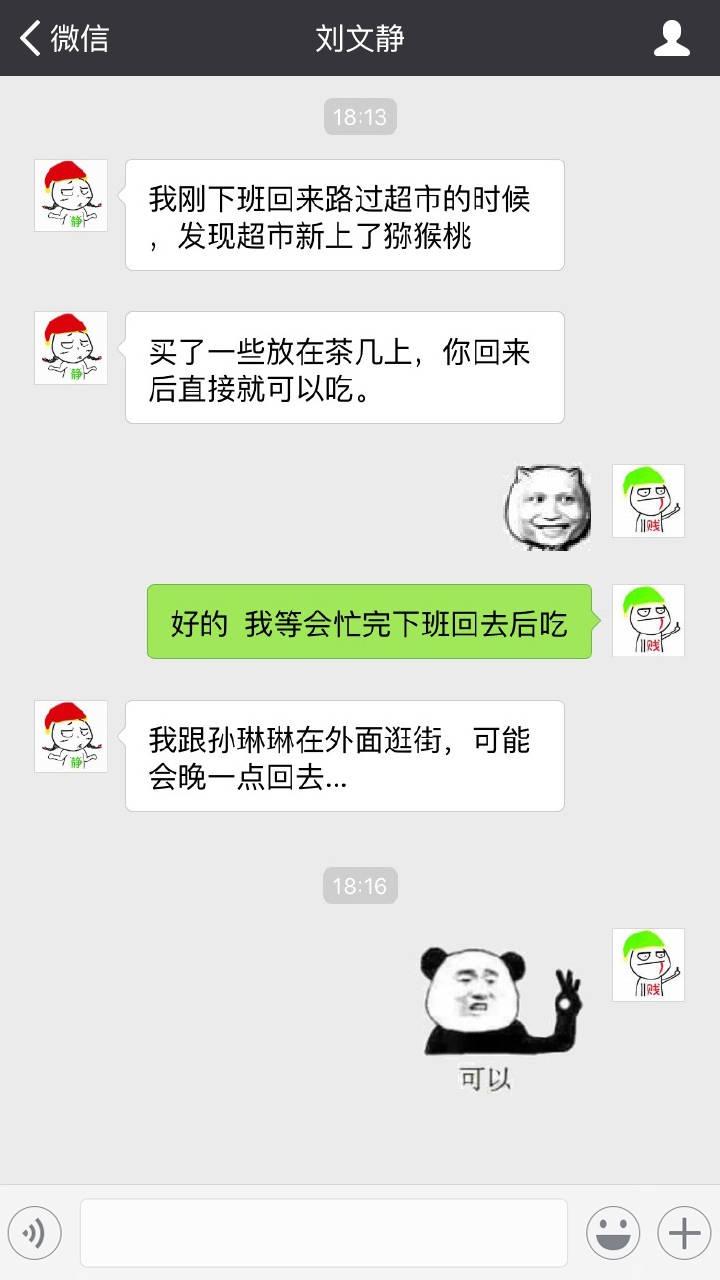The height and width of the screenshot is (1280, 720).
Task: Open the smiling cat-face sticker
Action: point(545,506)
